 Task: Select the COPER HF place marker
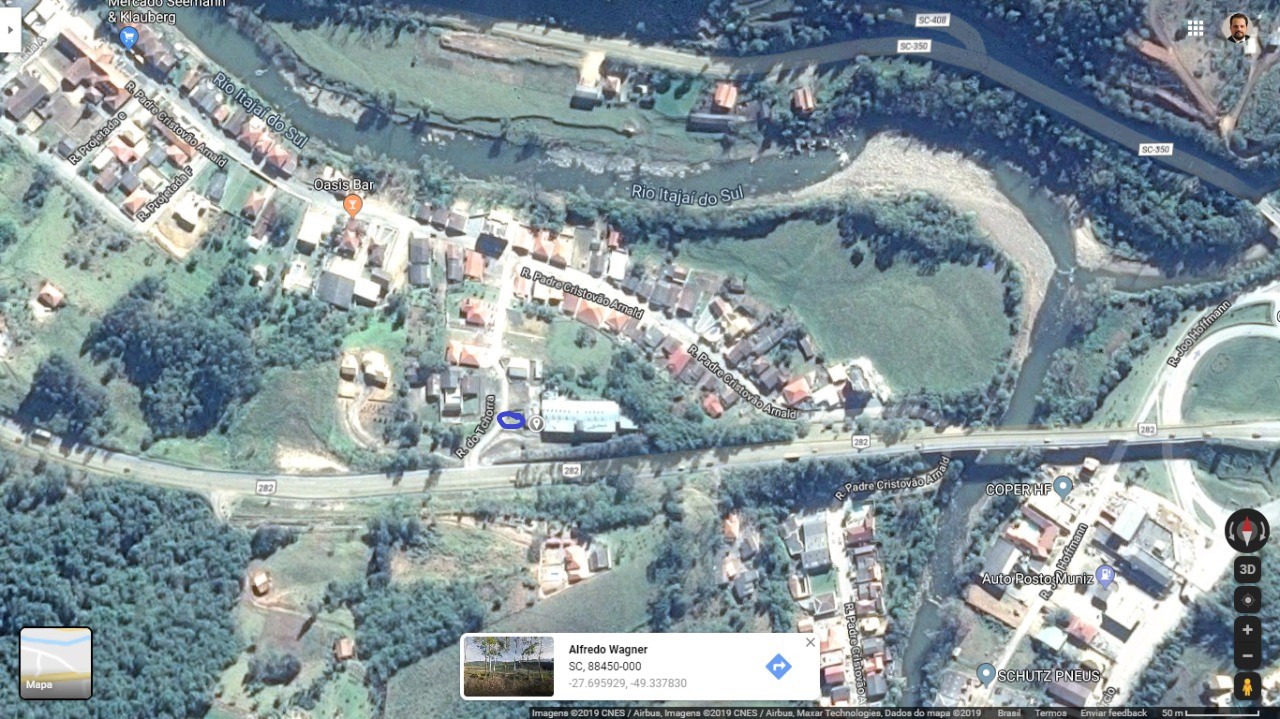pyautogui.click(x=1063, y=486)
